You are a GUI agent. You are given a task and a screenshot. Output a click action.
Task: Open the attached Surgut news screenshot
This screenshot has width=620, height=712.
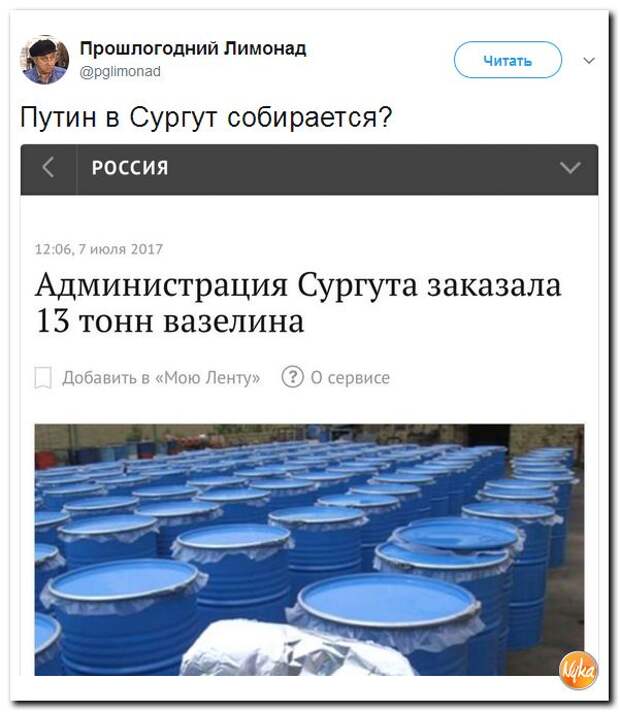(309, 420)
